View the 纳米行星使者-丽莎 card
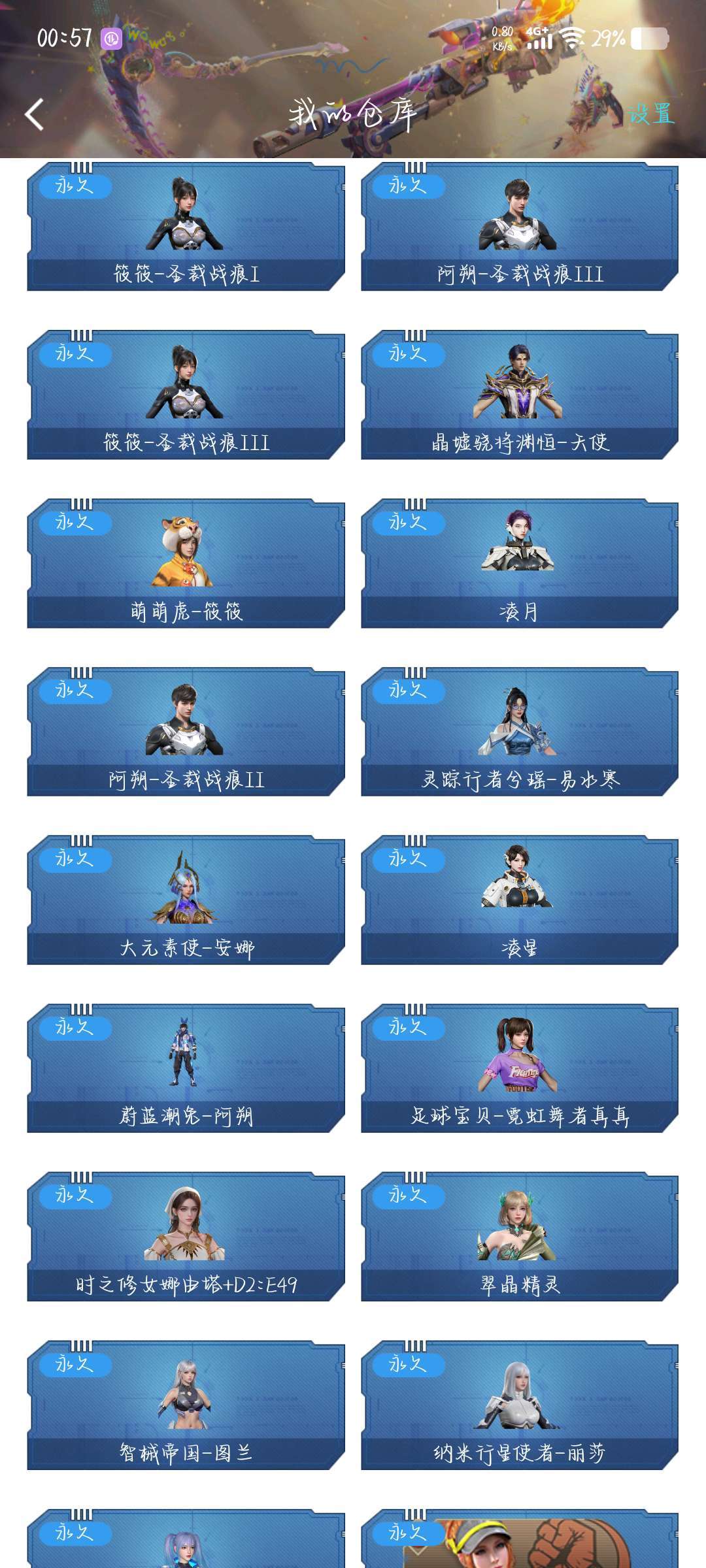 pyautogui.click(x=519, y=1405)
